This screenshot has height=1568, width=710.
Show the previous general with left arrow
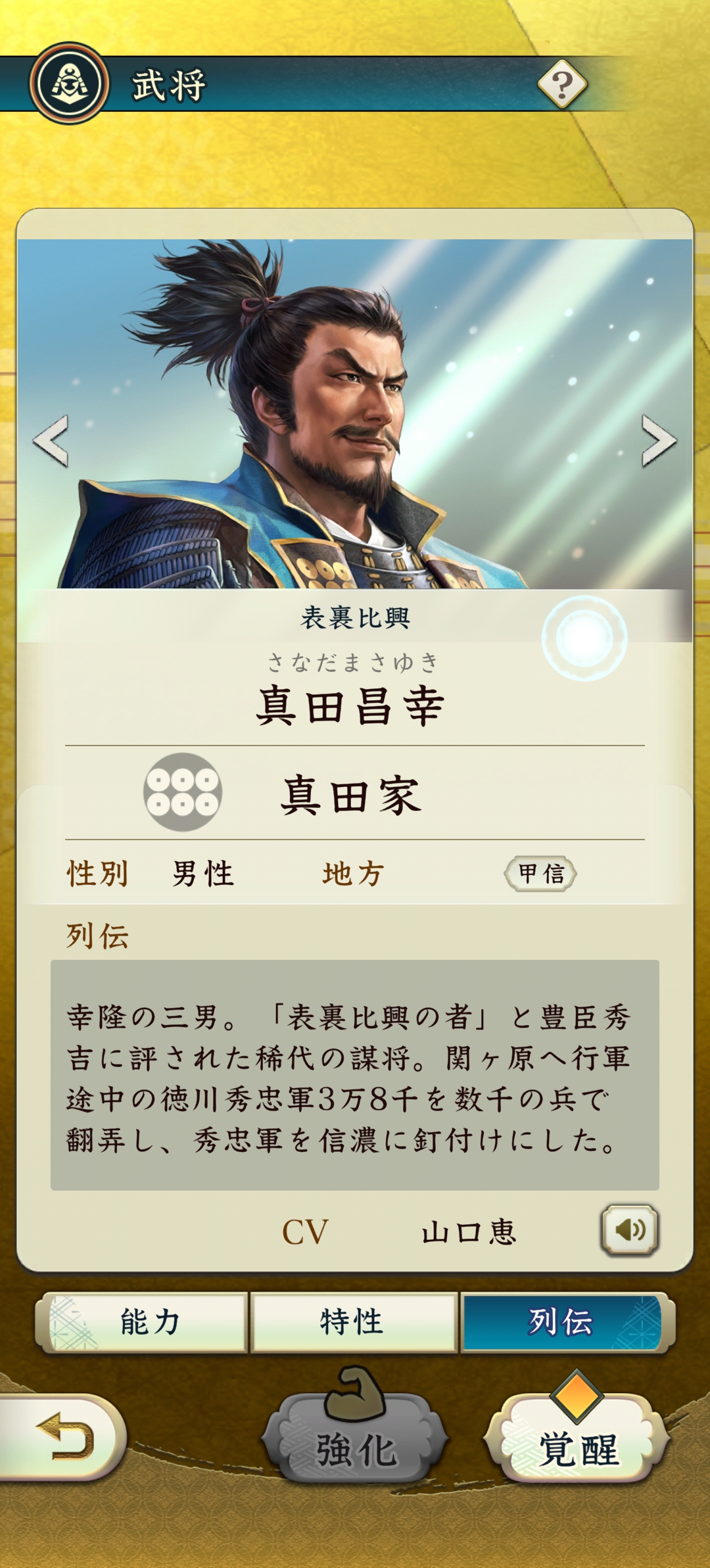51,440
